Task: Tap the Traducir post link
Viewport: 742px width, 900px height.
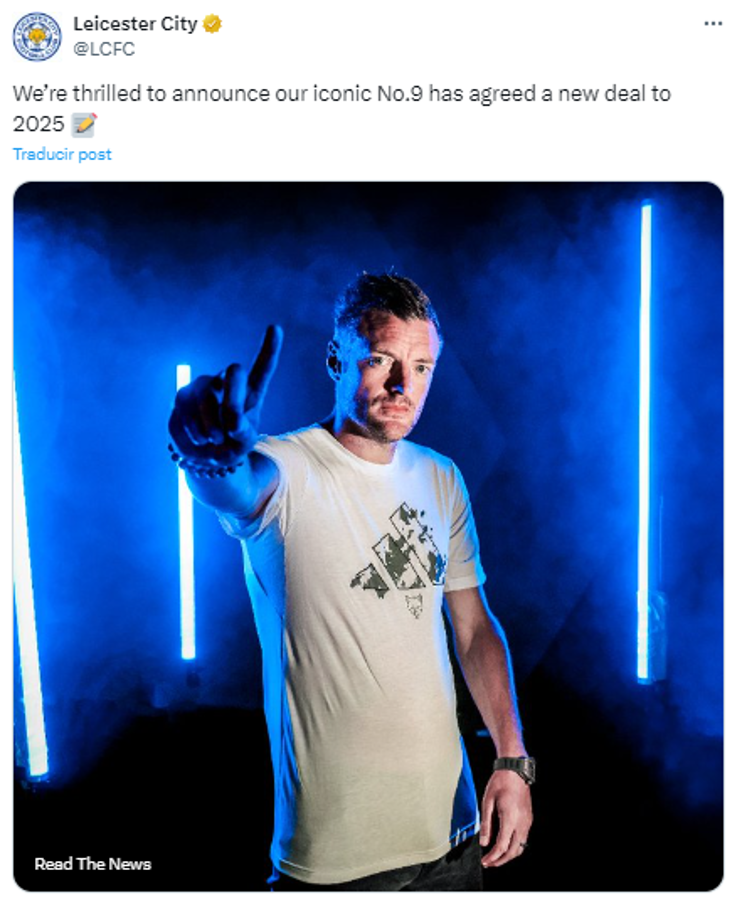Action: click(x=62, y=154)
